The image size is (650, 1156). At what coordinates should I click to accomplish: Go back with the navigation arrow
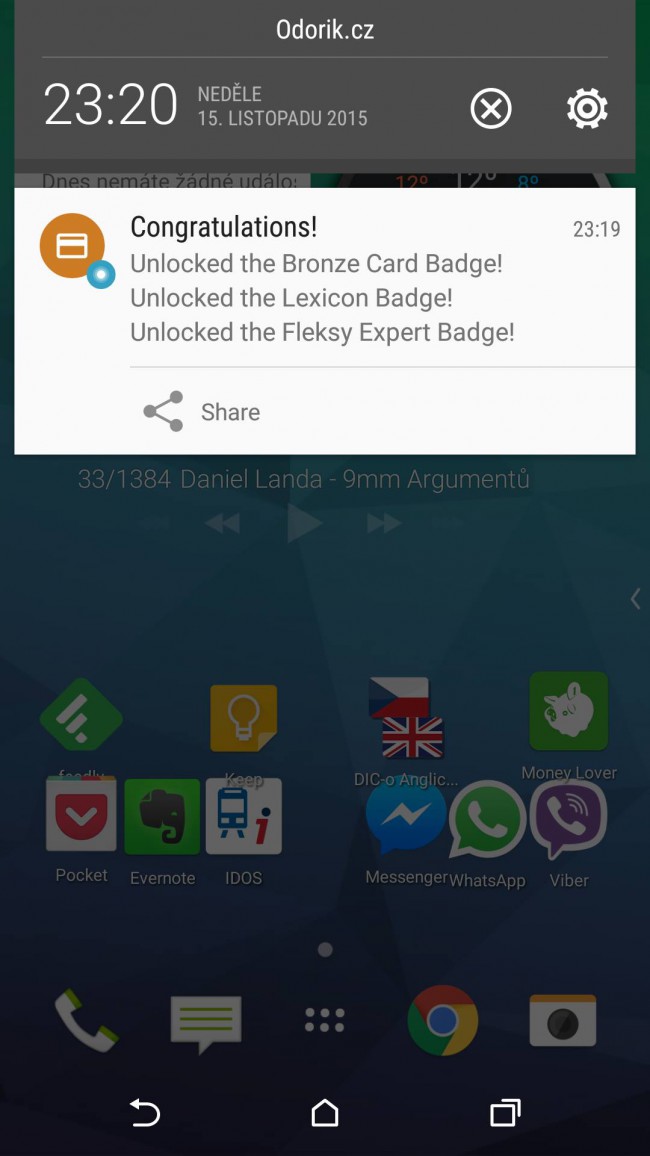[145, 1112]
